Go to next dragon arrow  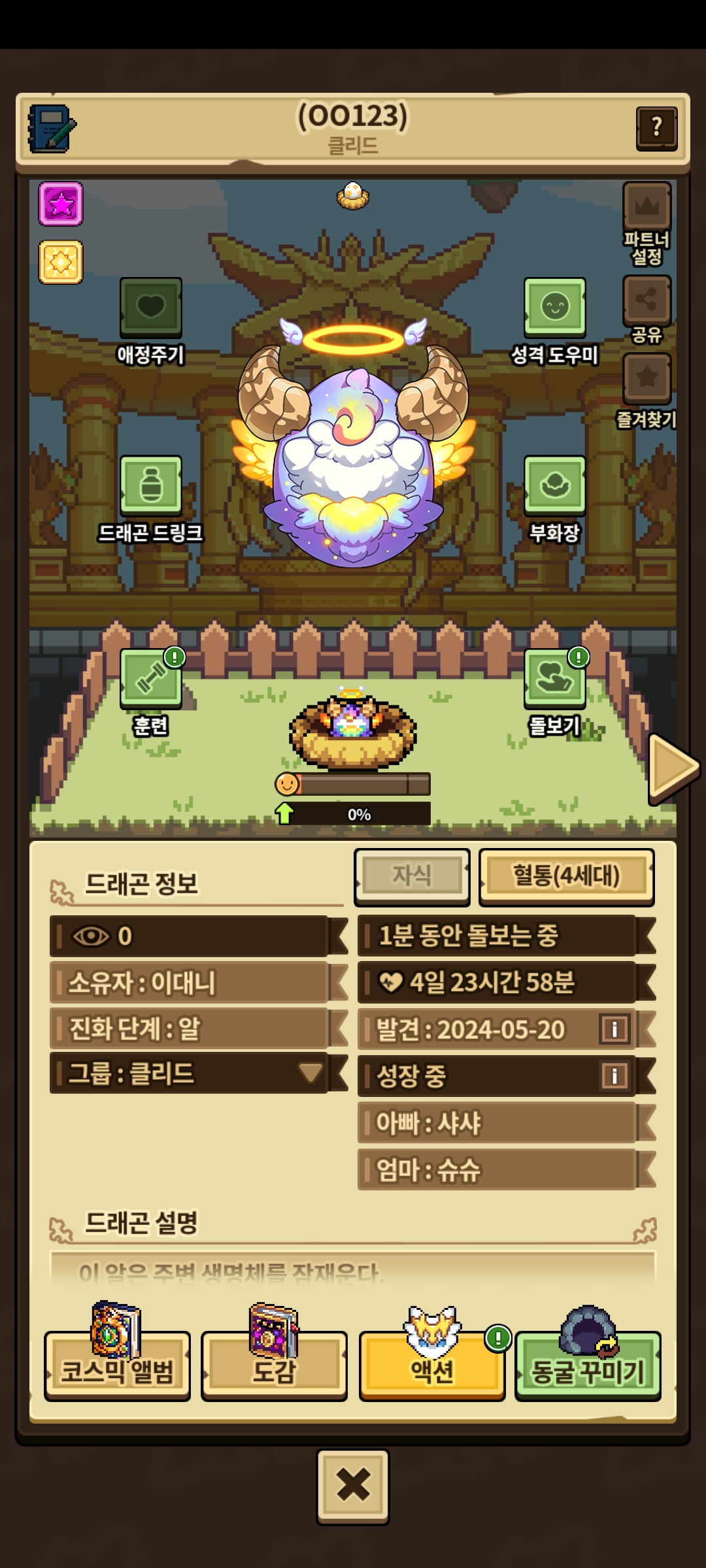click(673, 768)
